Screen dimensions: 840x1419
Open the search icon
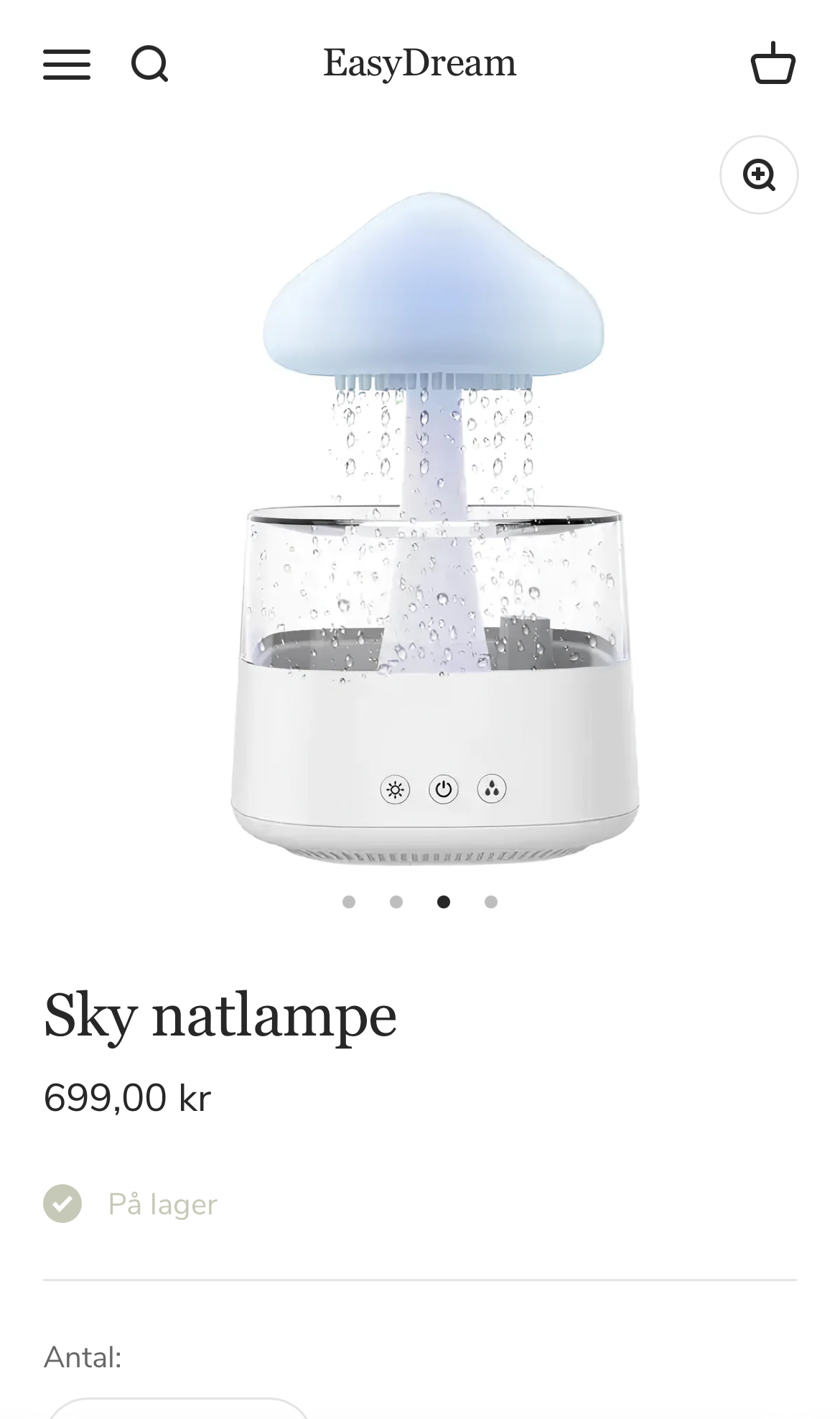(x=149, y=65)
